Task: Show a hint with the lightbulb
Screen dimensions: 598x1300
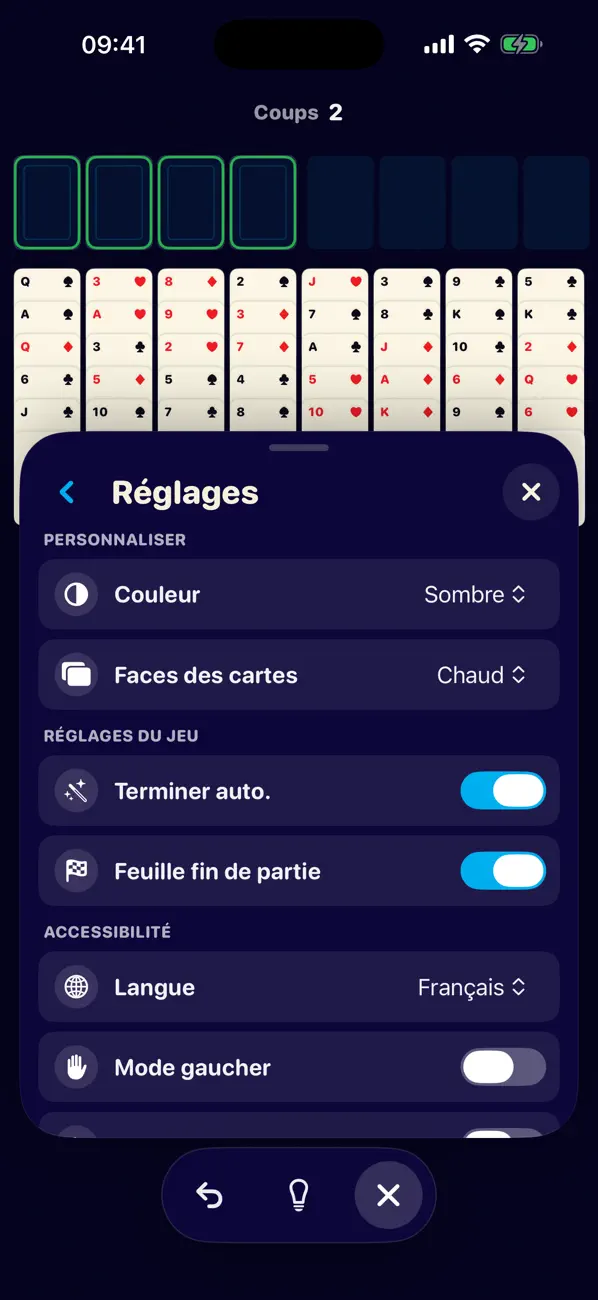Action: click(x=298, y=1195)
